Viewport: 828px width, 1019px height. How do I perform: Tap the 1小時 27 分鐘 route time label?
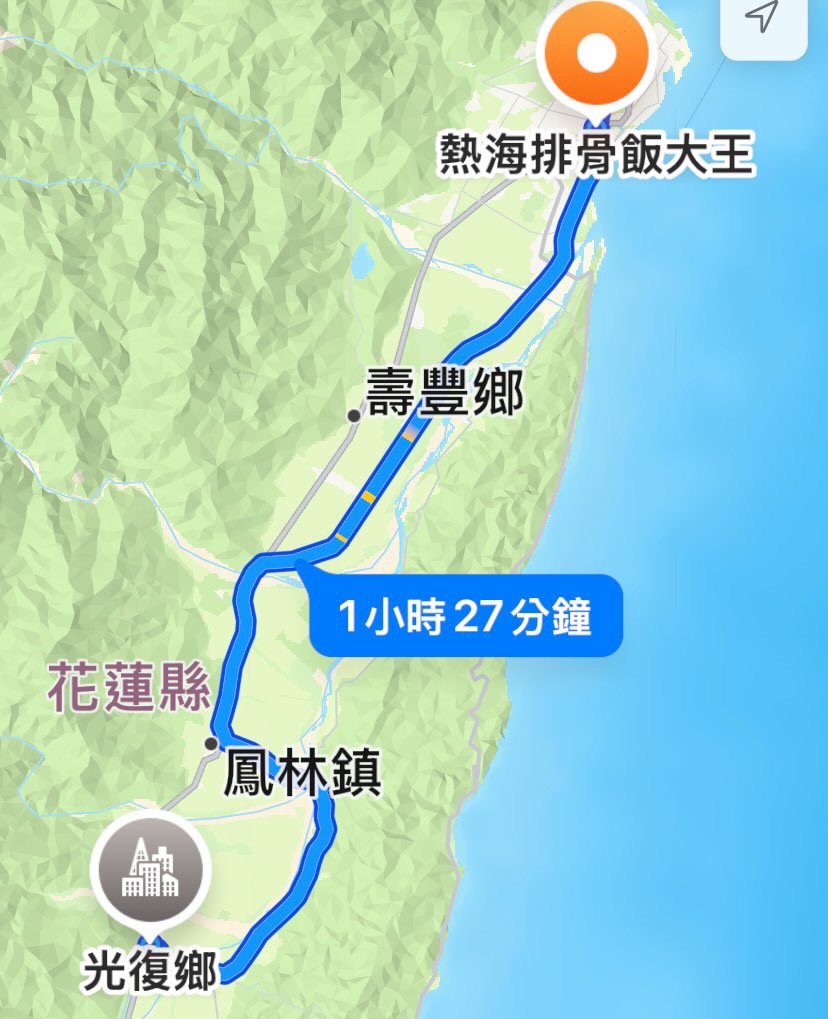coord(465,616)
